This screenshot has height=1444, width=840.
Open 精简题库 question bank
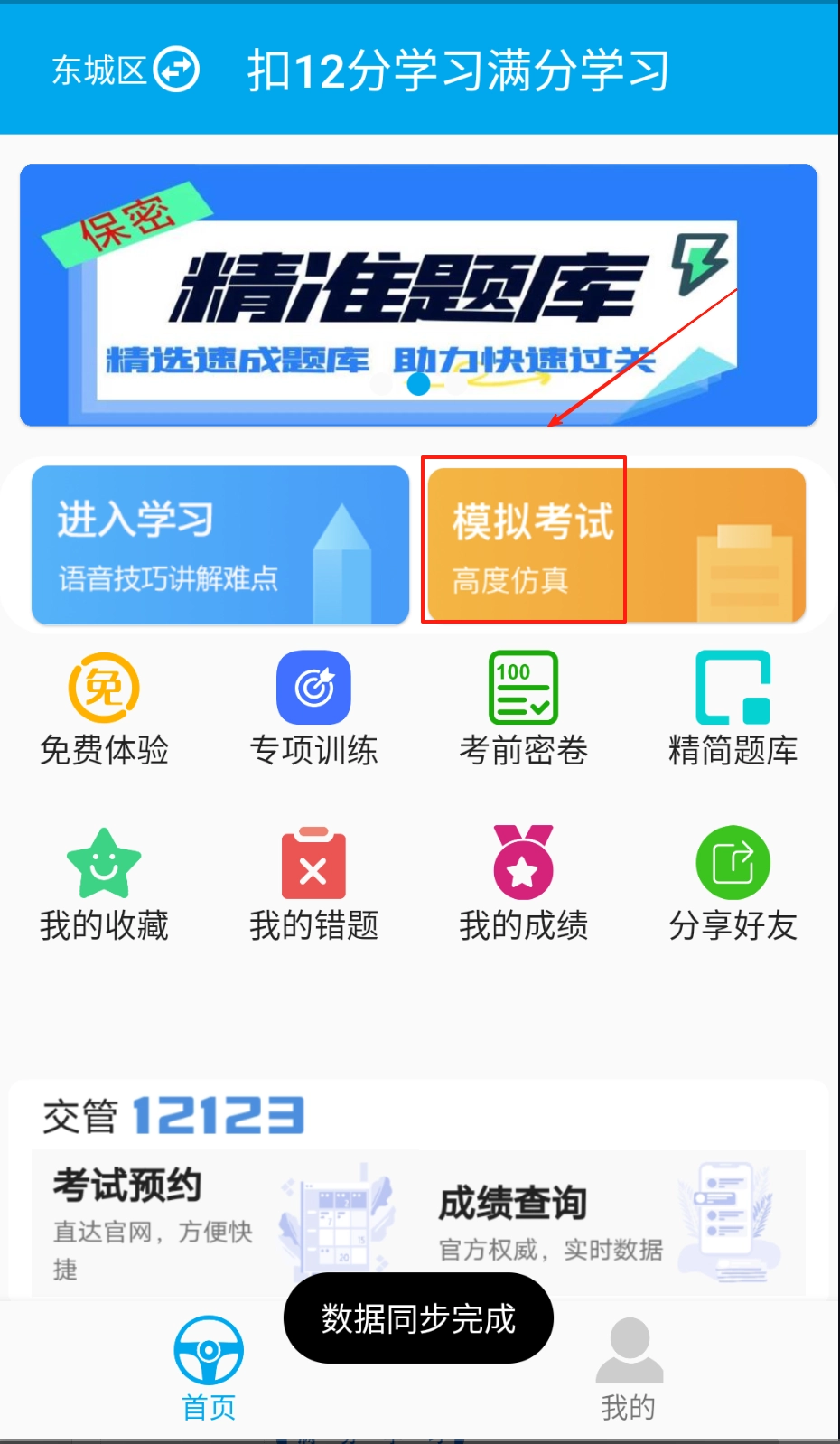coord(733,709)
